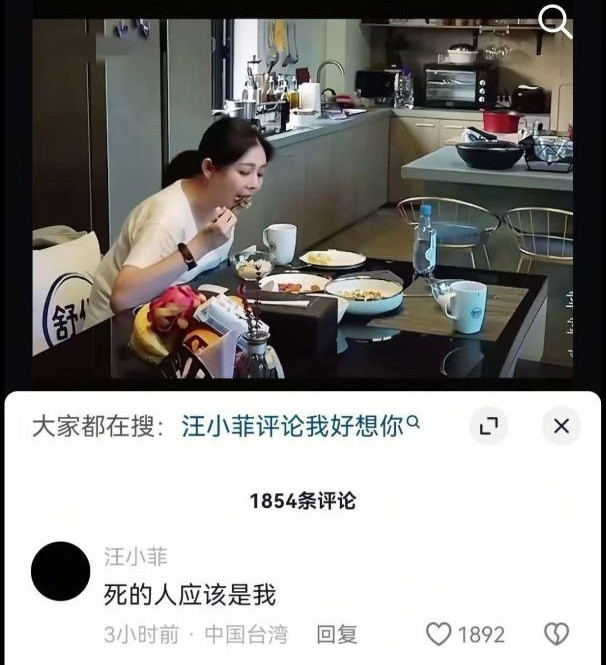
Task: Search trending query 汪小菲评论我好想你
Action: click(300, 427)
